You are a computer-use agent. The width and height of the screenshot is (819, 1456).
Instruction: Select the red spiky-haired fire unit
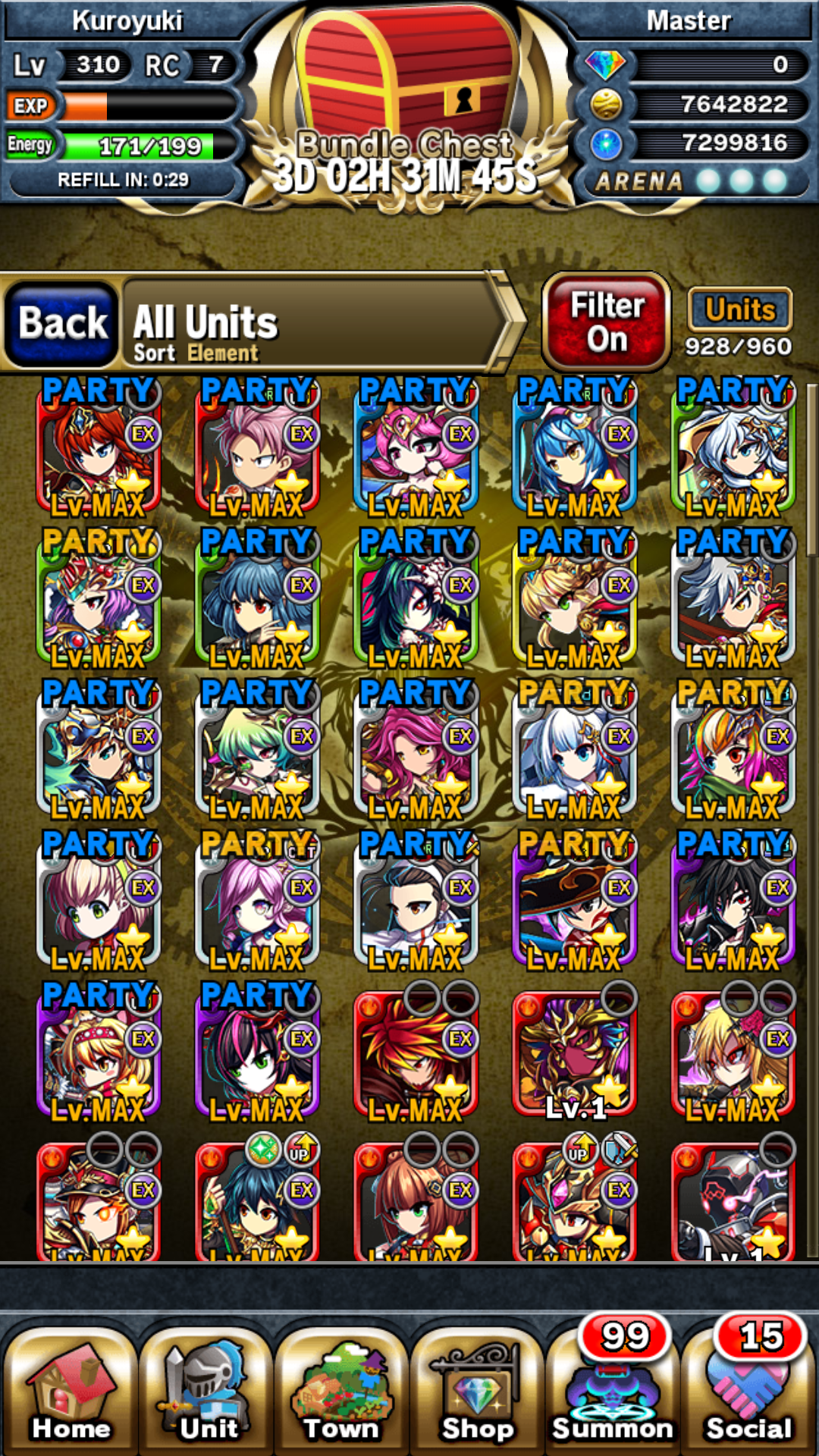tap(416, 1054)
